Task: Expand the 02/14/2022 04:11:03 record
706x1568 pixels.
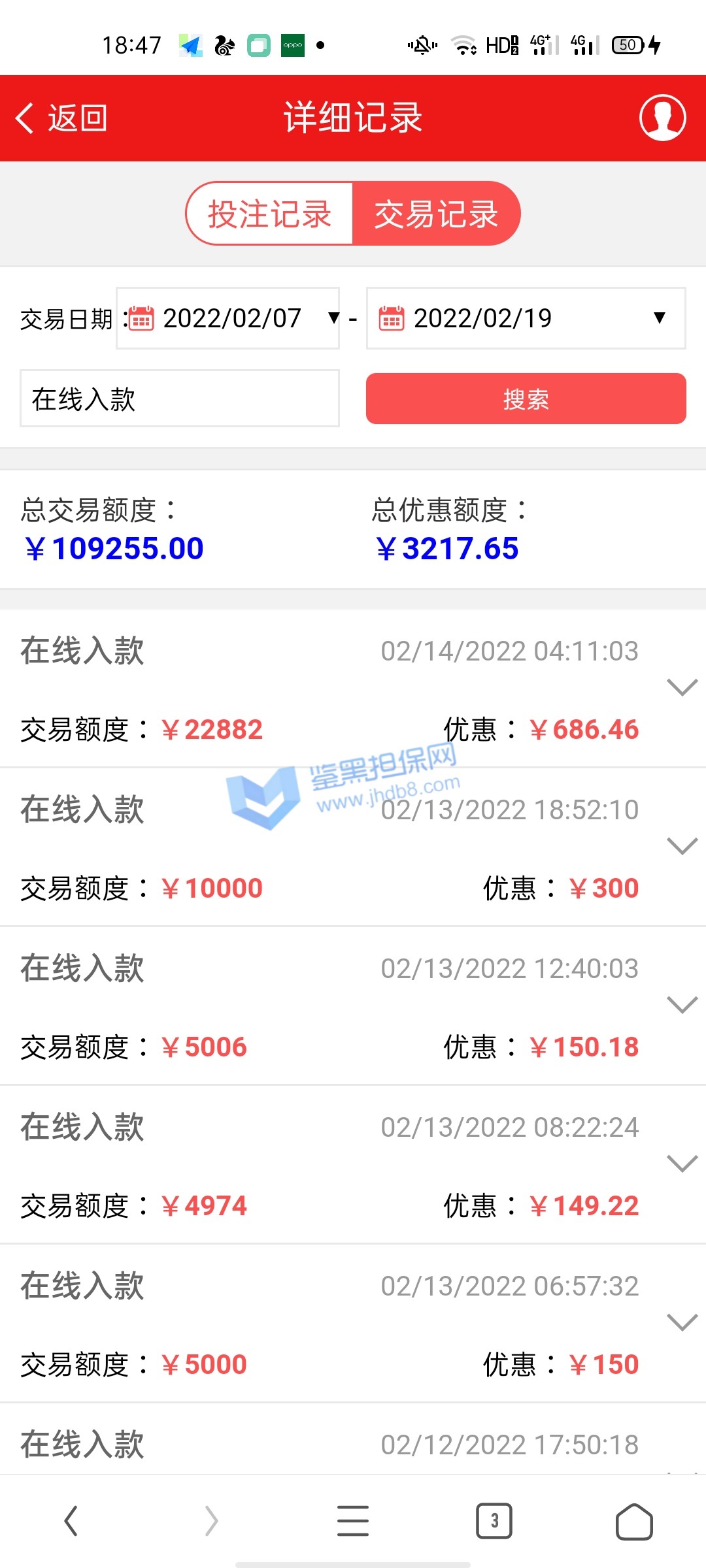Action: pyautogui.click(x=682, y=687)
